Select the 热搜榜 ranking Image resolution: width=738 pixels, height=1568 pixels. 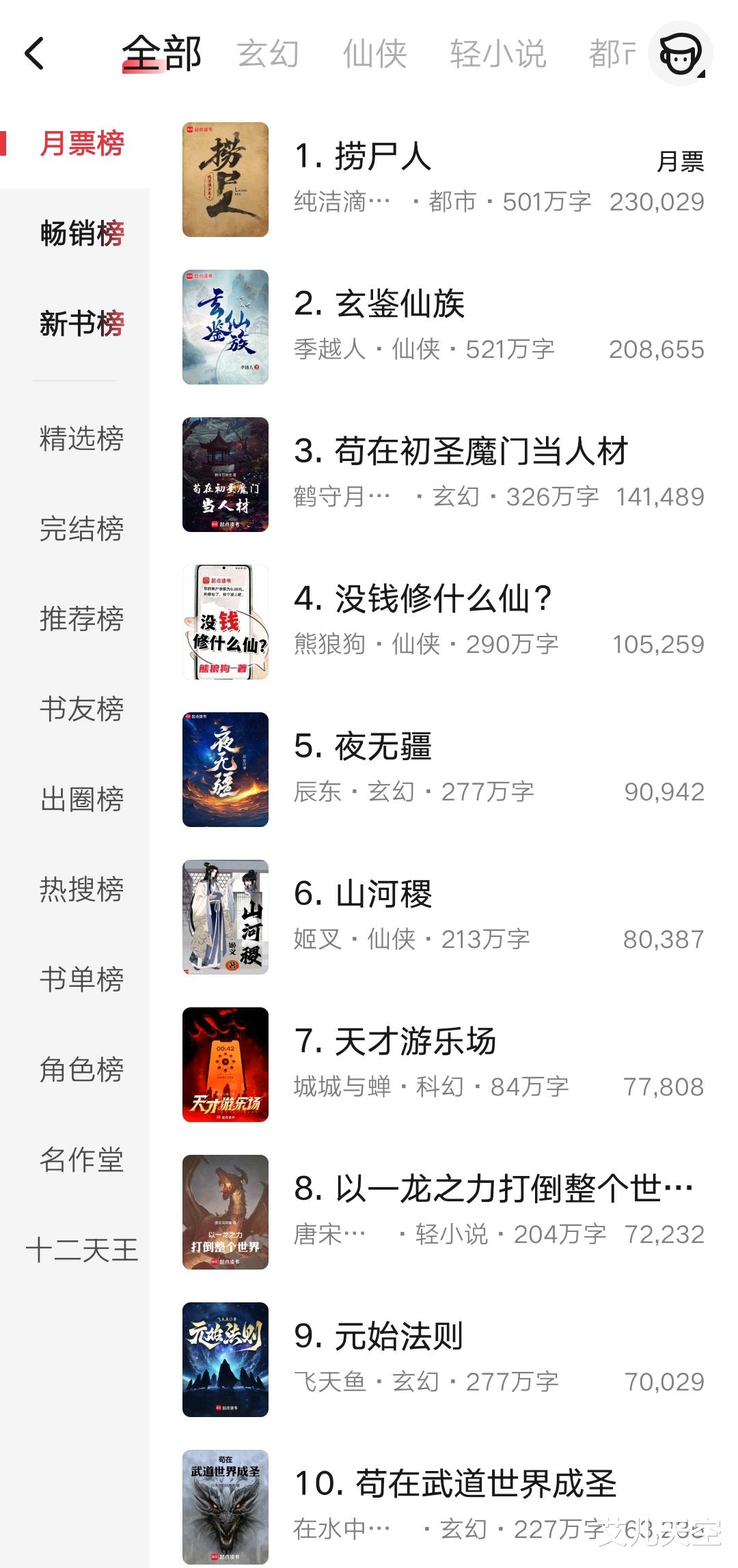(x=82, y=889)
